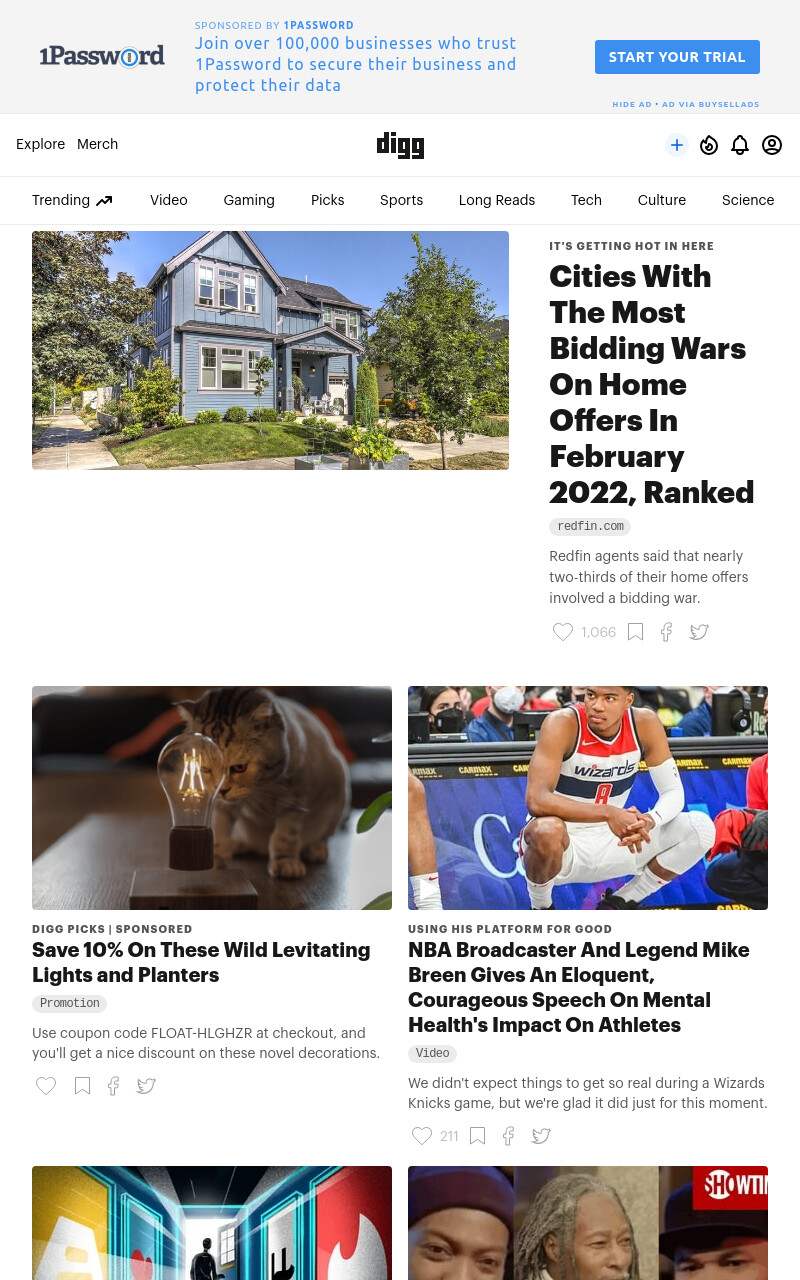Go to Merch page
Image resolution: width=800 pixels, height=1280 pixels.
coord(97,144)
